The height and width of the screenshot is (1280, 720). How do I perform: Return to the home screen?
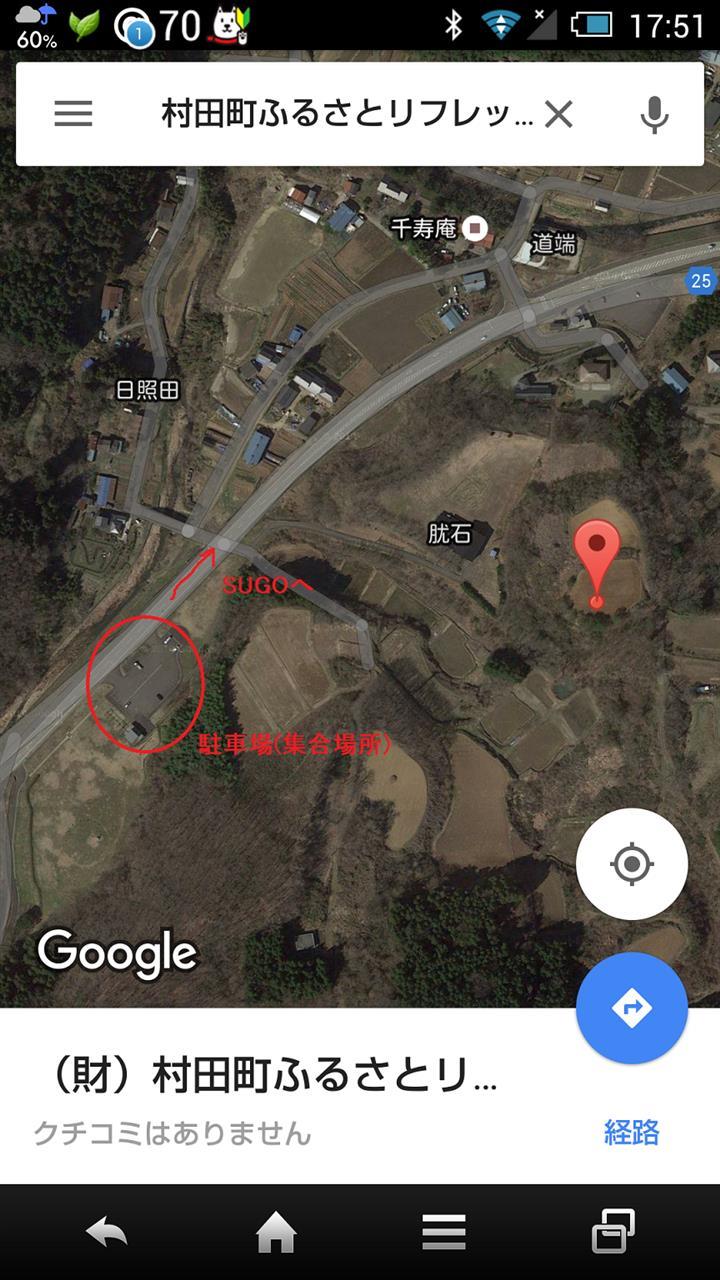tap(276, 1232)
